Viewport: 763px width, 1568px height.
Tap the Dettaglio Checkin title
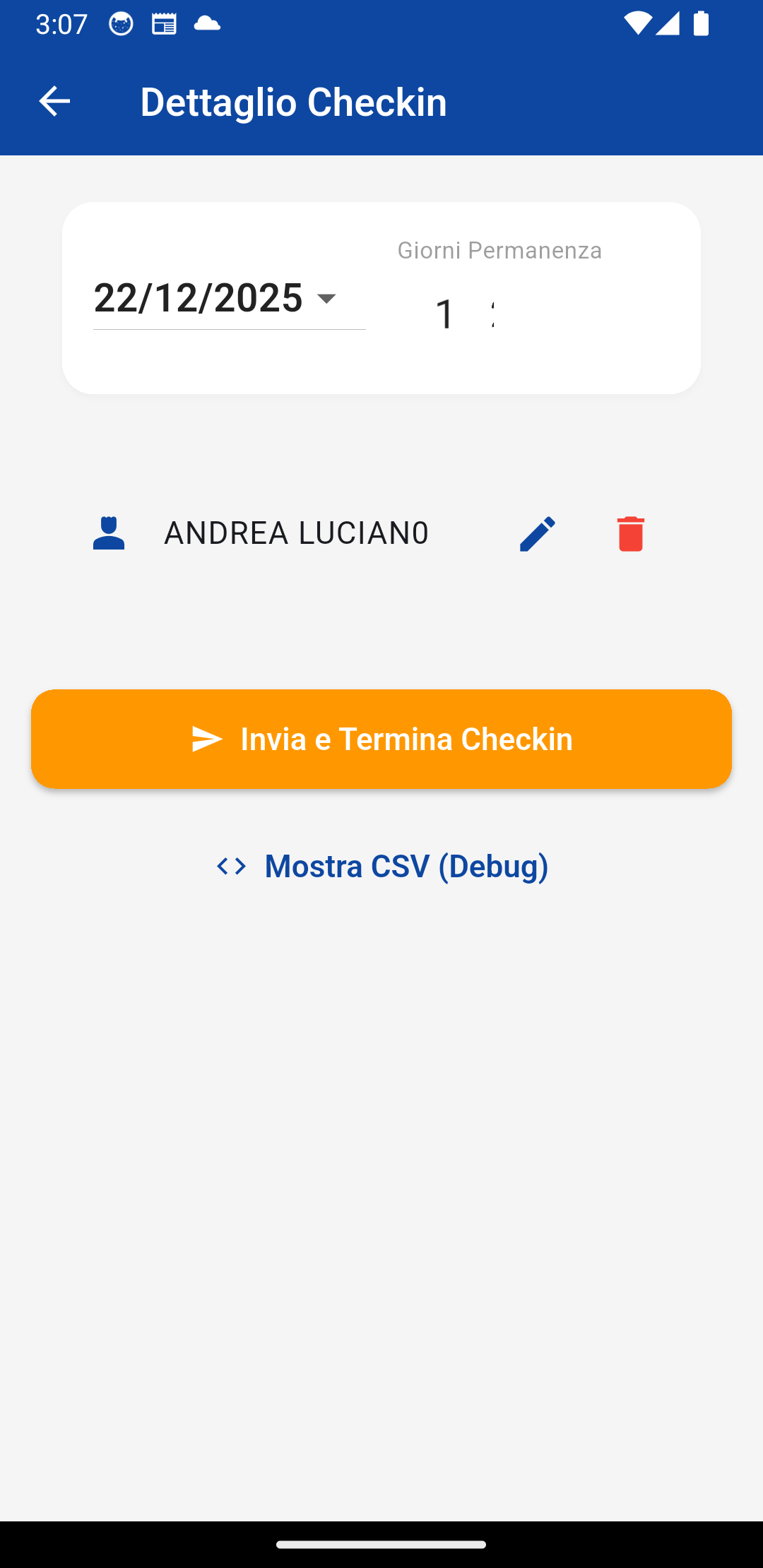(294, 101)
